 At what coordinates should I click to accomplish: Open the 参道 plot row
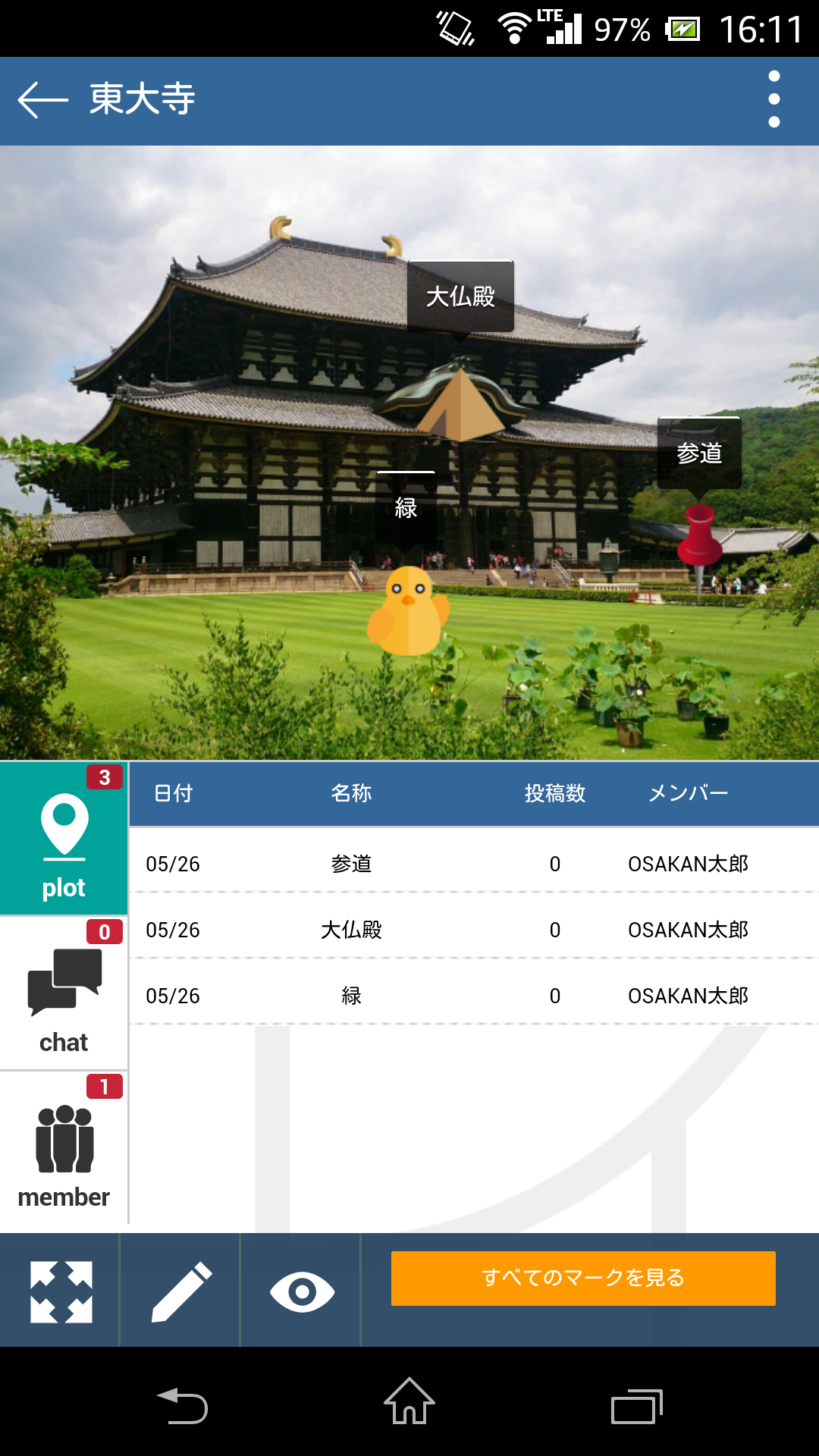click(x=473, y=864)
